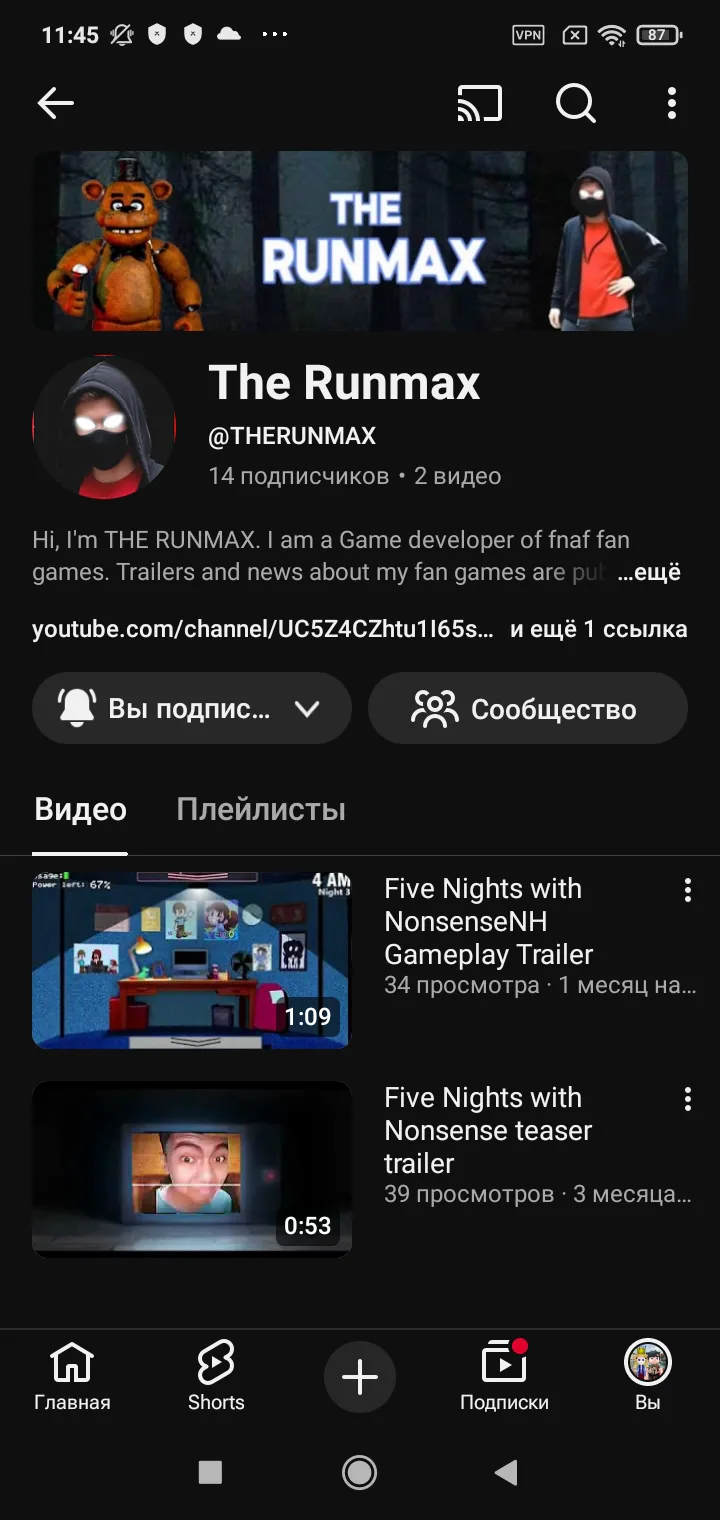This screenshot has height=1520, width=720.
Task: Open the cast to device icon
Action: pyautogui.click(x=480, y=103)
